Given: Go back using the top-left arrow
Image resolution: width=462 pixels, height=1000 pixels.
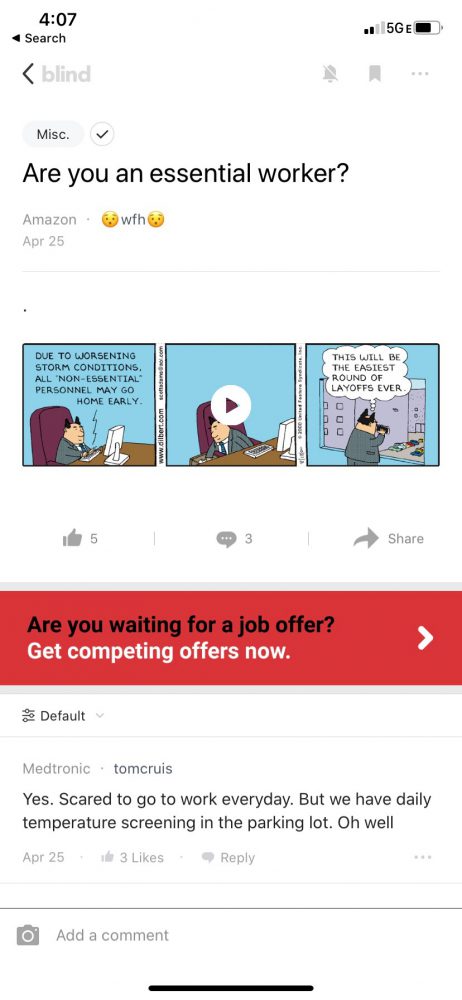Looking at the screenshot, I should pyautogui.click(x=27, y=74).
